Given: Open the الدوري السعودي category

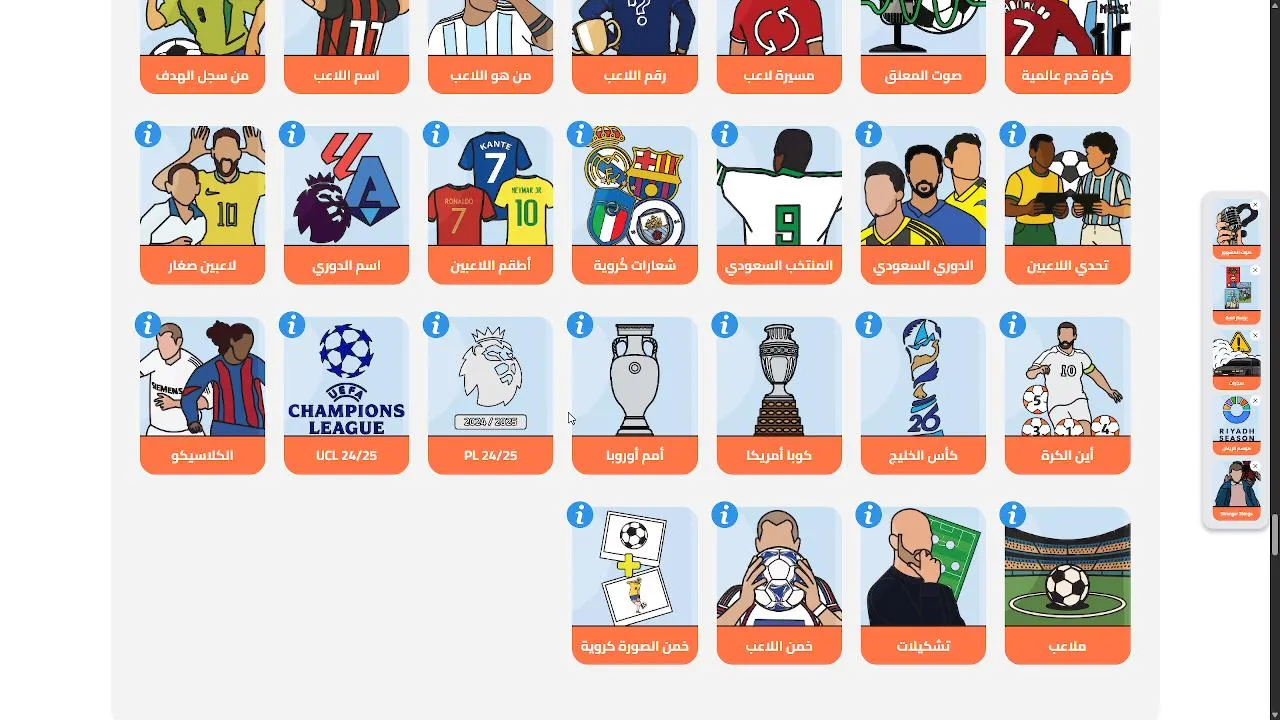Looking at the screenshot, I should coord(923,205).
